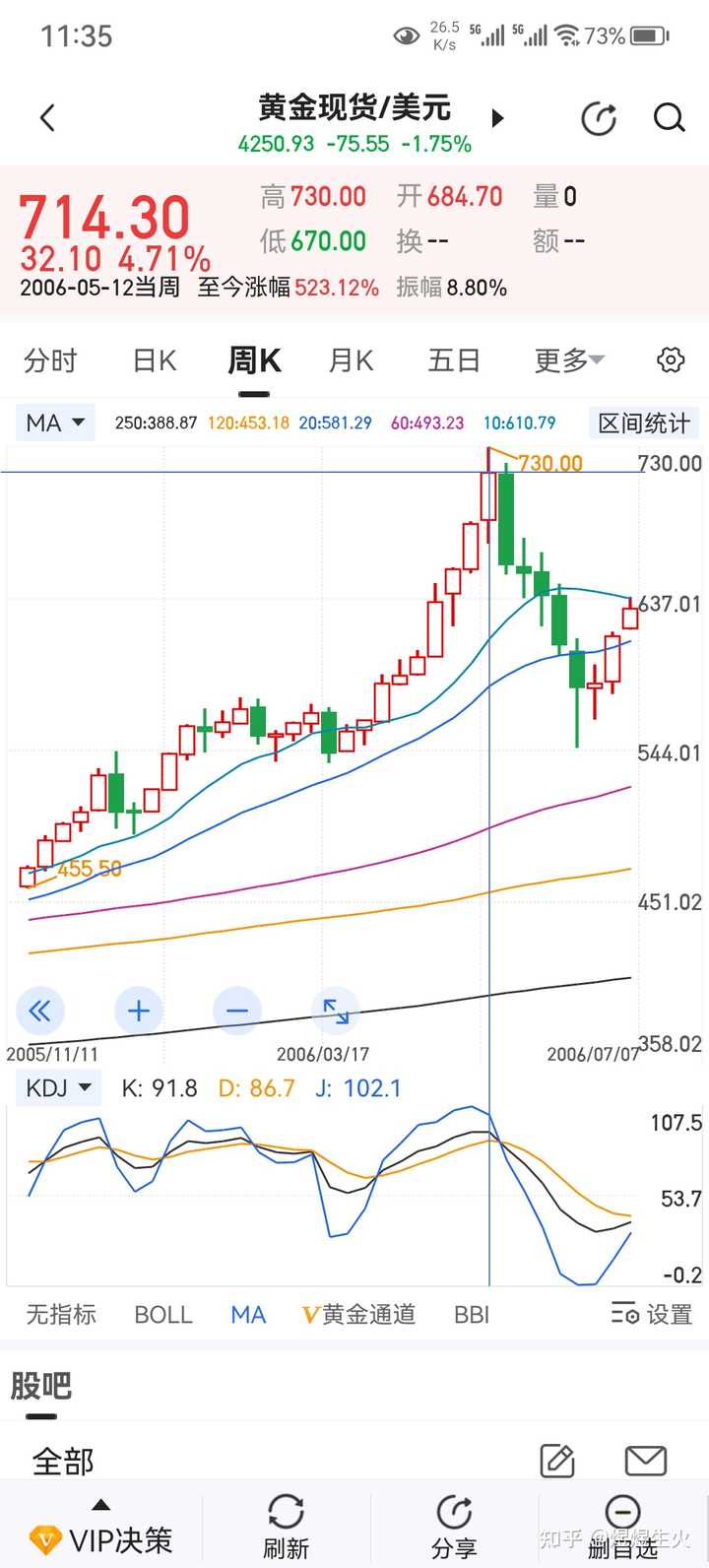Viewport: 709px width, 1568px height.
Task: Zoom in the chart with plus button
Action: tap(139, 1011)
